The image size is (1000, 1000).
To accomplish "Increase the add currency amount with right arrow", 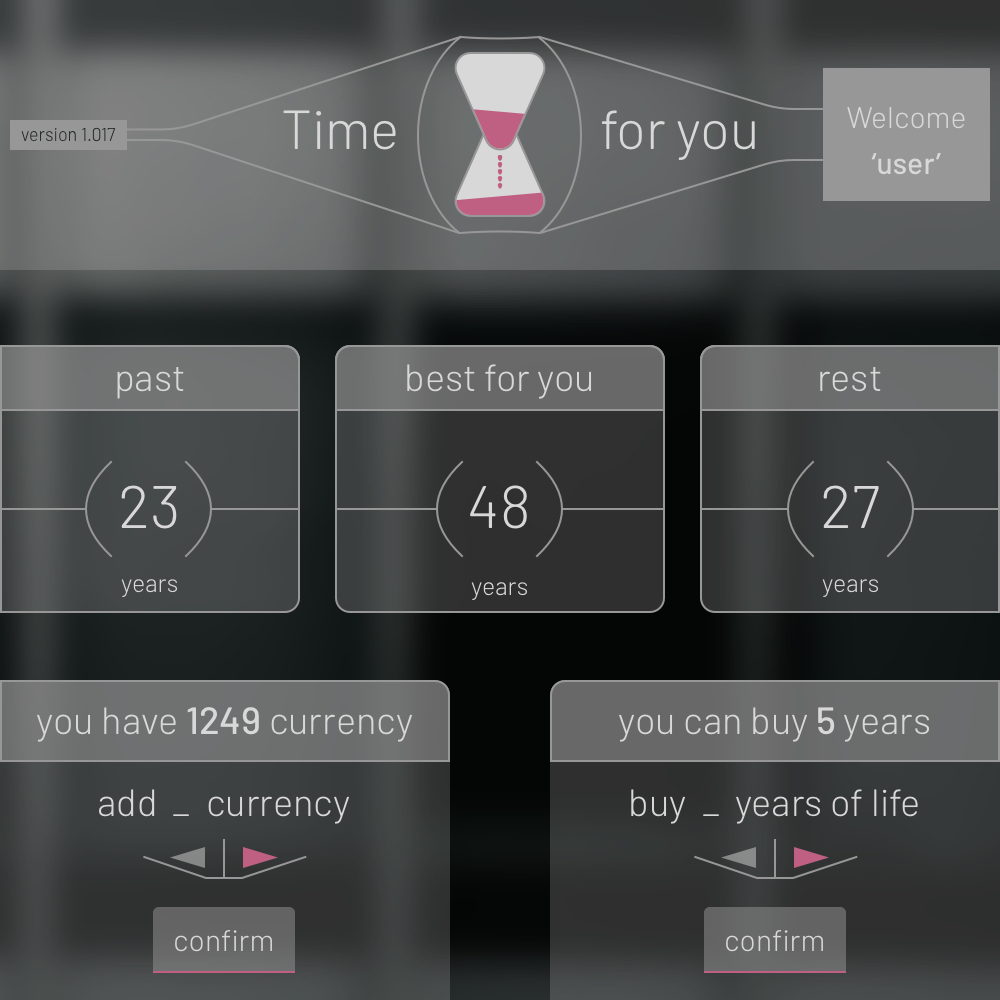I will click(260, 857).
